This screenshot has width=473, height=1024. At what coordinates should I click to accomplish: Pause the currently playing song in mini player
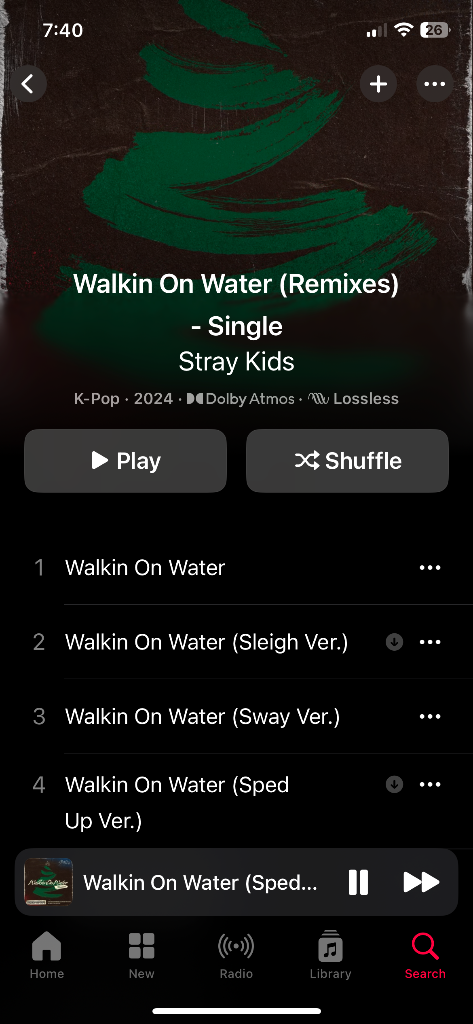(358, 882)
